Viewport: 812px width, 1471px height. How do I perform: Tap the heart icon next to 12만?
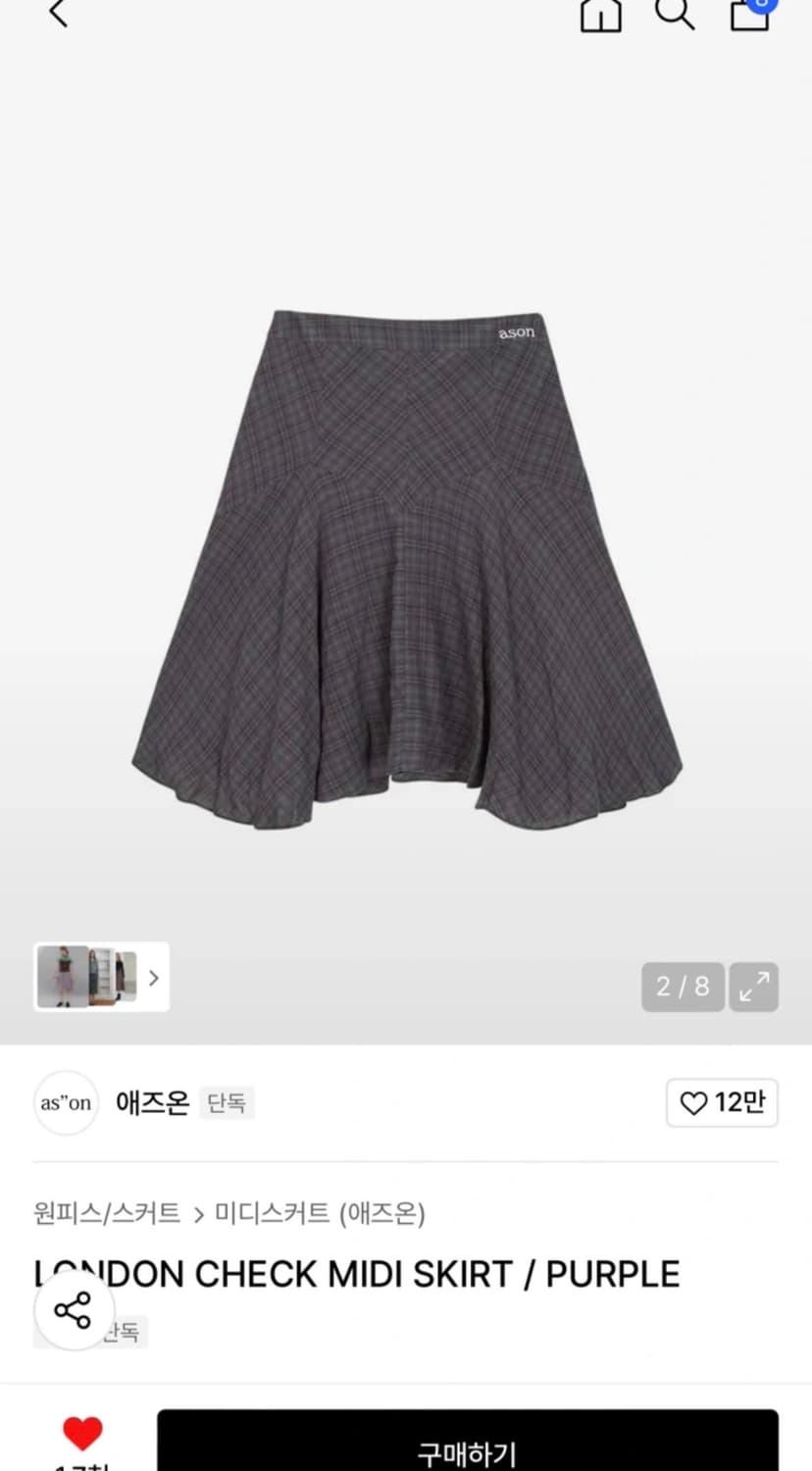692,1102
